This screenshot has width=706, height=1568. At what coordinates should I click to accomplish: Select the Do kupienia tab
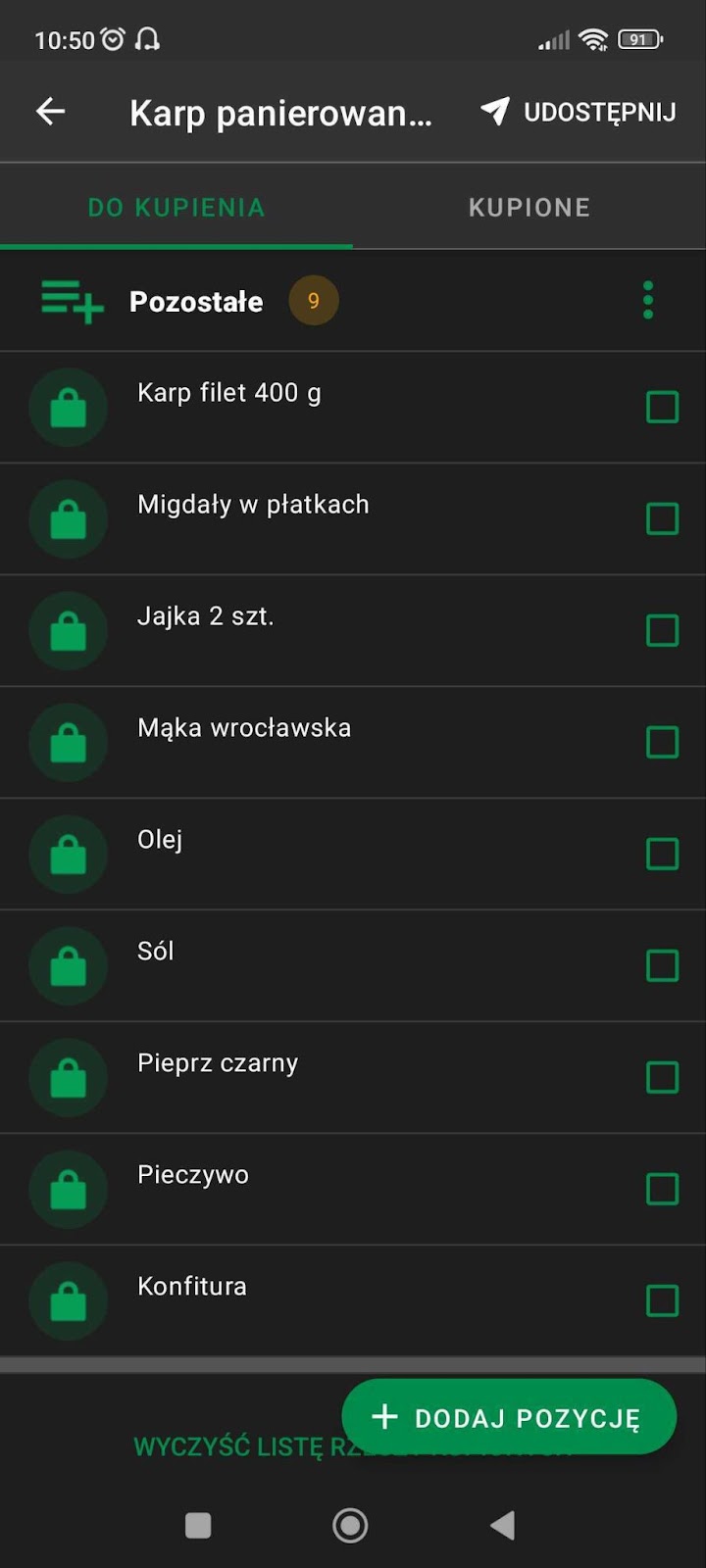coord(176,207)
